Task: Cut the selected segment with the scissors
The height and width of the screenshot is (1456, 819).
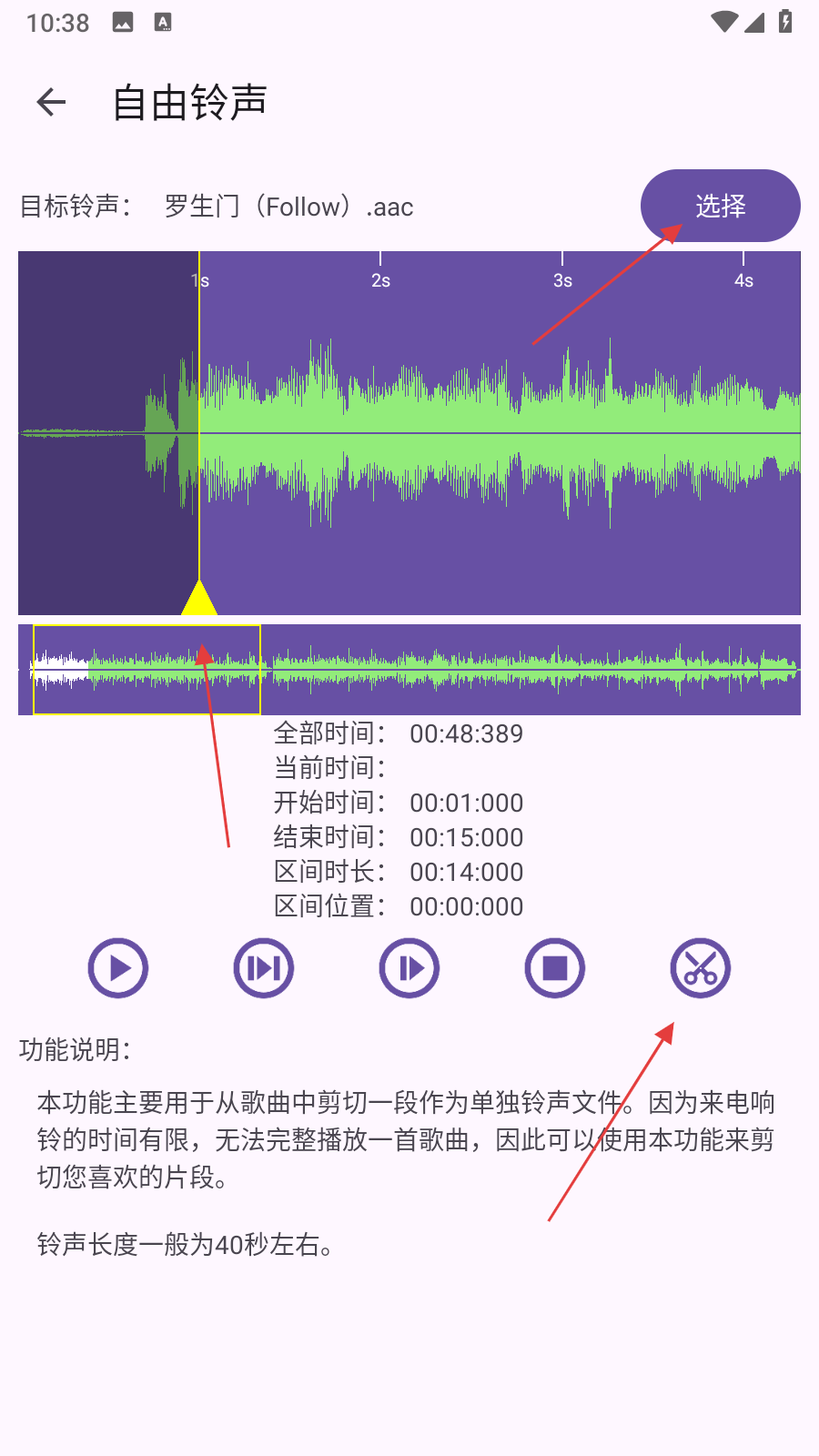Action: tap(700, 967)
